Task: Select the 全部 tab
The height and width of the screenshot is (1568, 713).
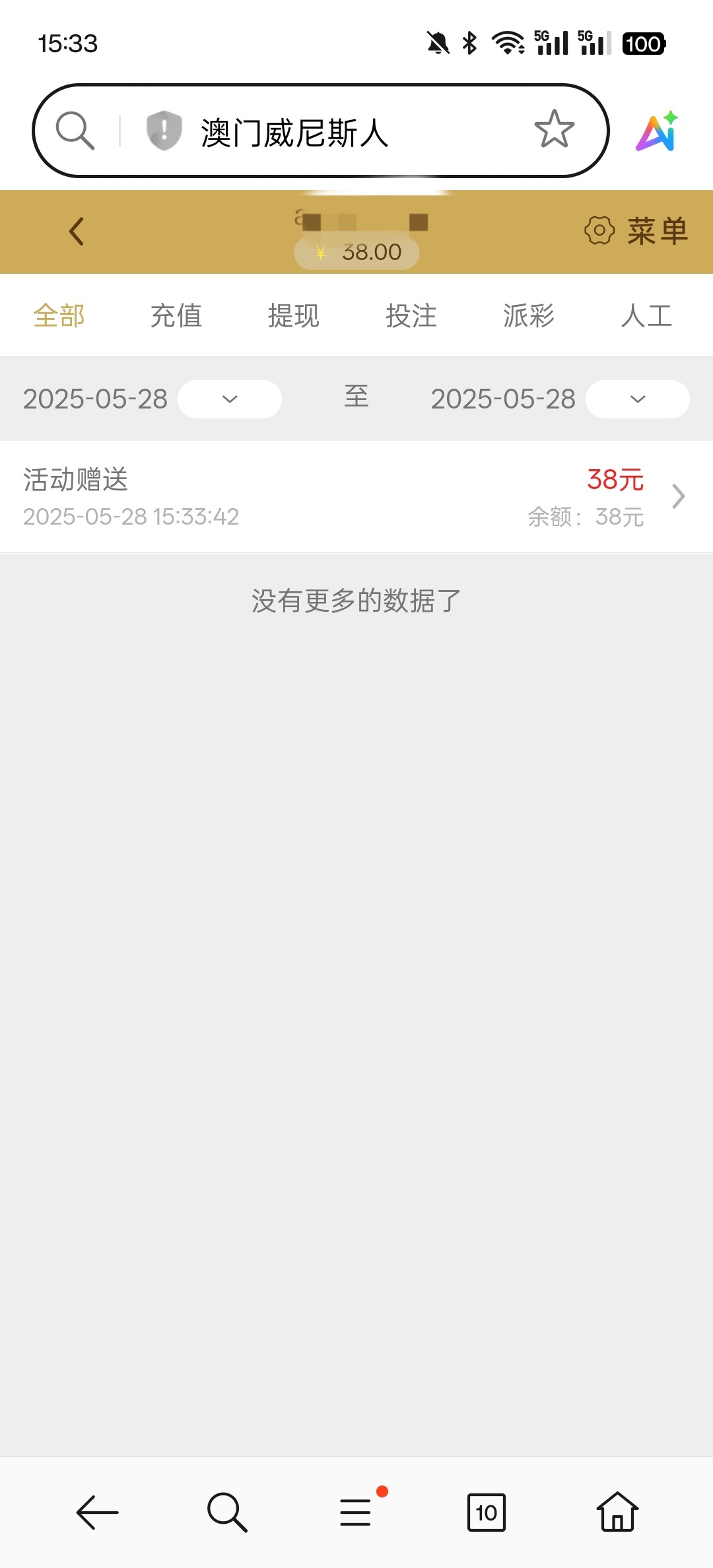Action: (x=59, y=315)
